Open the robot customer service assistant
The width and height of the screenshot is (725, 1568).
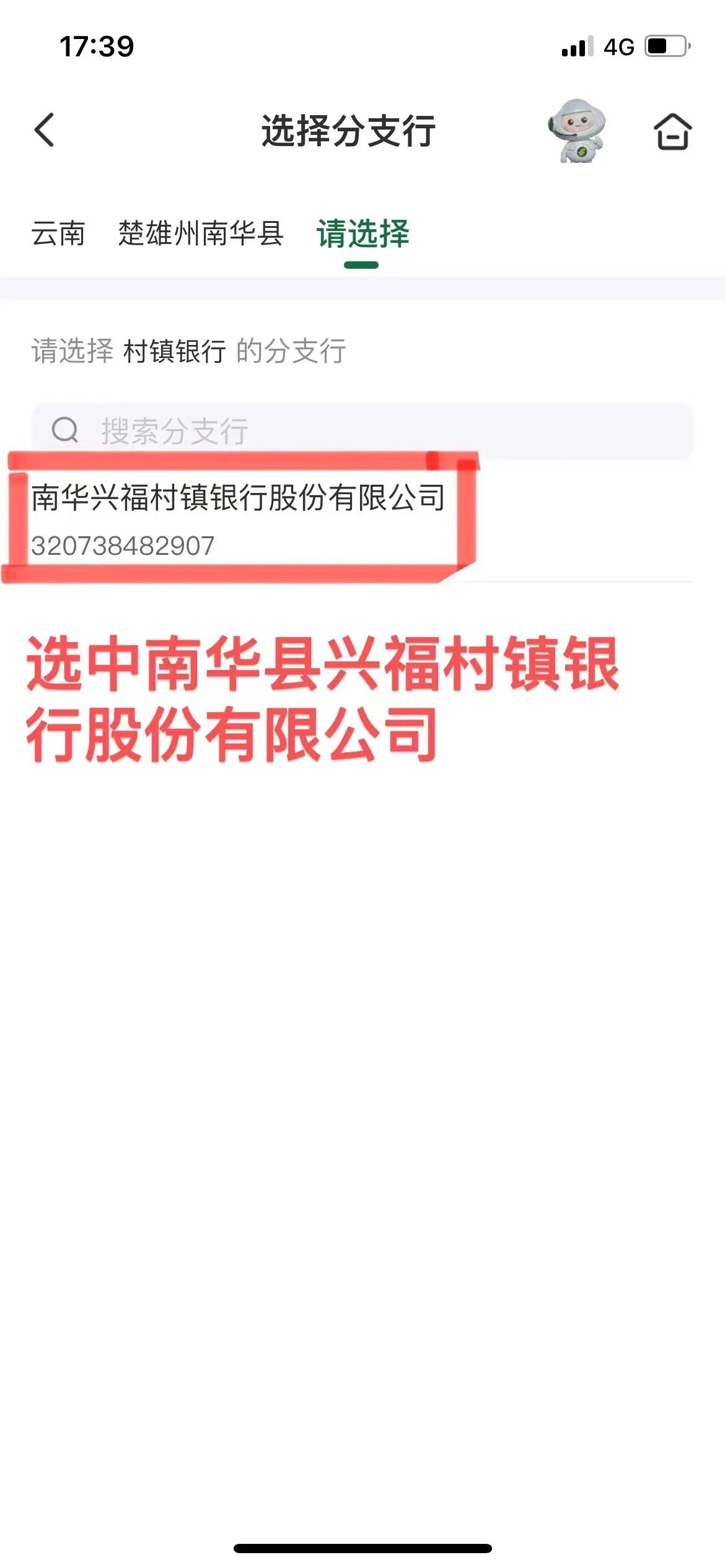tap(576, 130)
